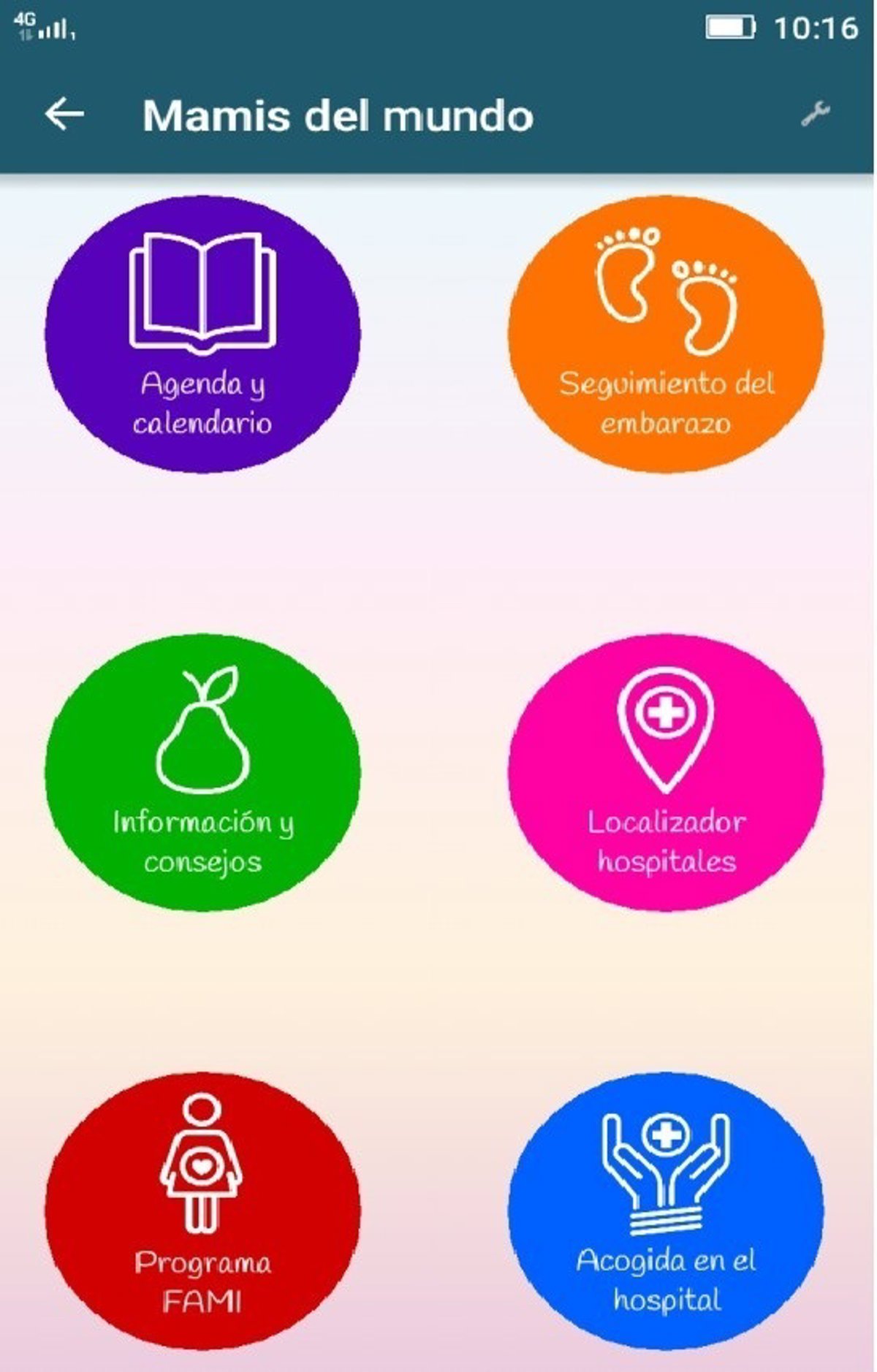Open Información y consejos
This screenshot has width=877, height=1372.
[202, 772]
